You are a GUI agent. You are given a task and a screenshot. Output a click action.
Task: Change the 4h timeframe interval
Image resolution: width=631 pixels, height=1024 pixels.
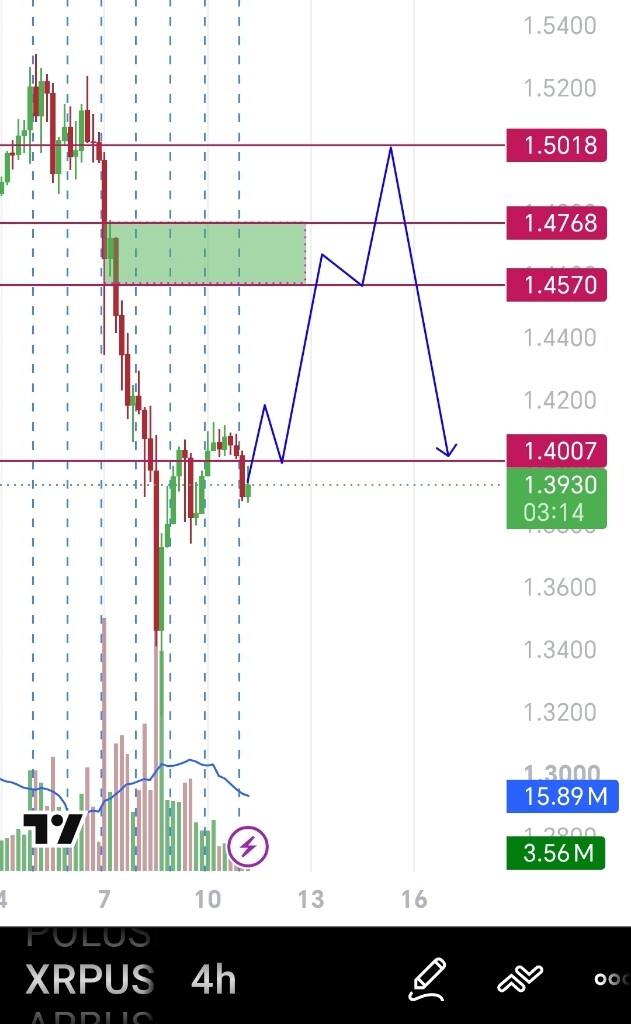coord(213,980)
